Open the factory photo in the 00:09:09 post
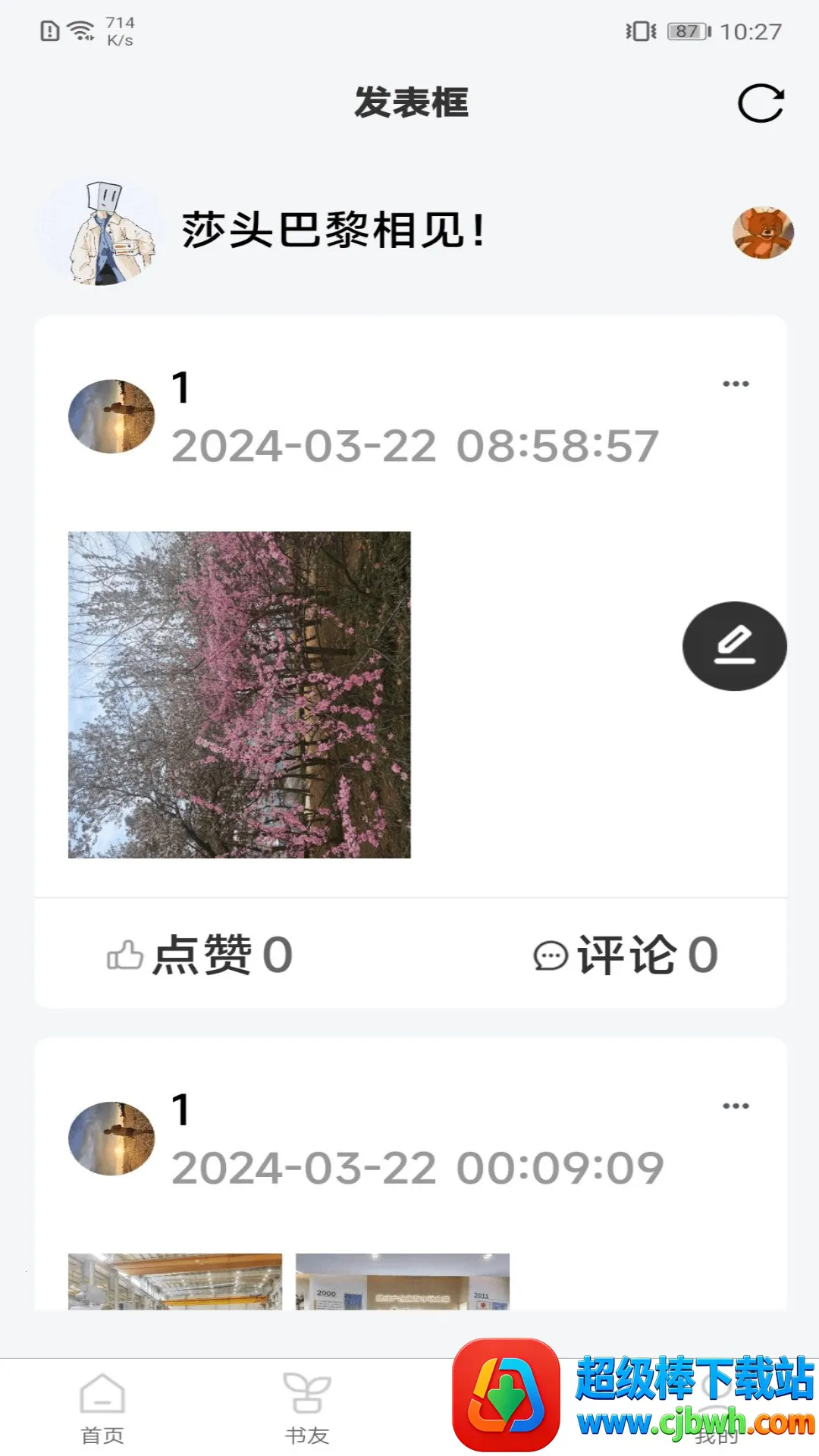819x1456 pixels. 175,1282
